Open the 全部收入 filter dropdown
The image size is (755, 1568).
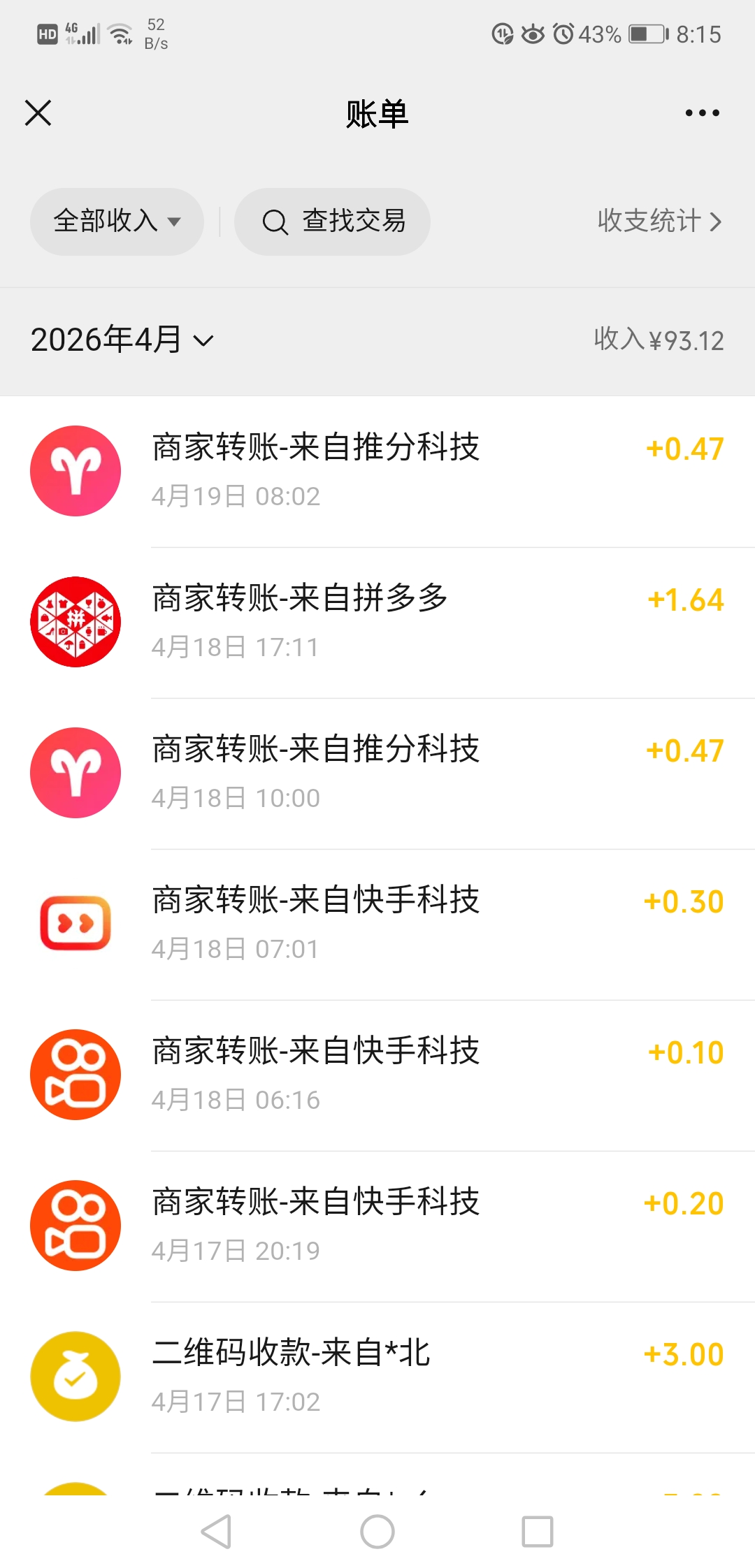point(117,222)
